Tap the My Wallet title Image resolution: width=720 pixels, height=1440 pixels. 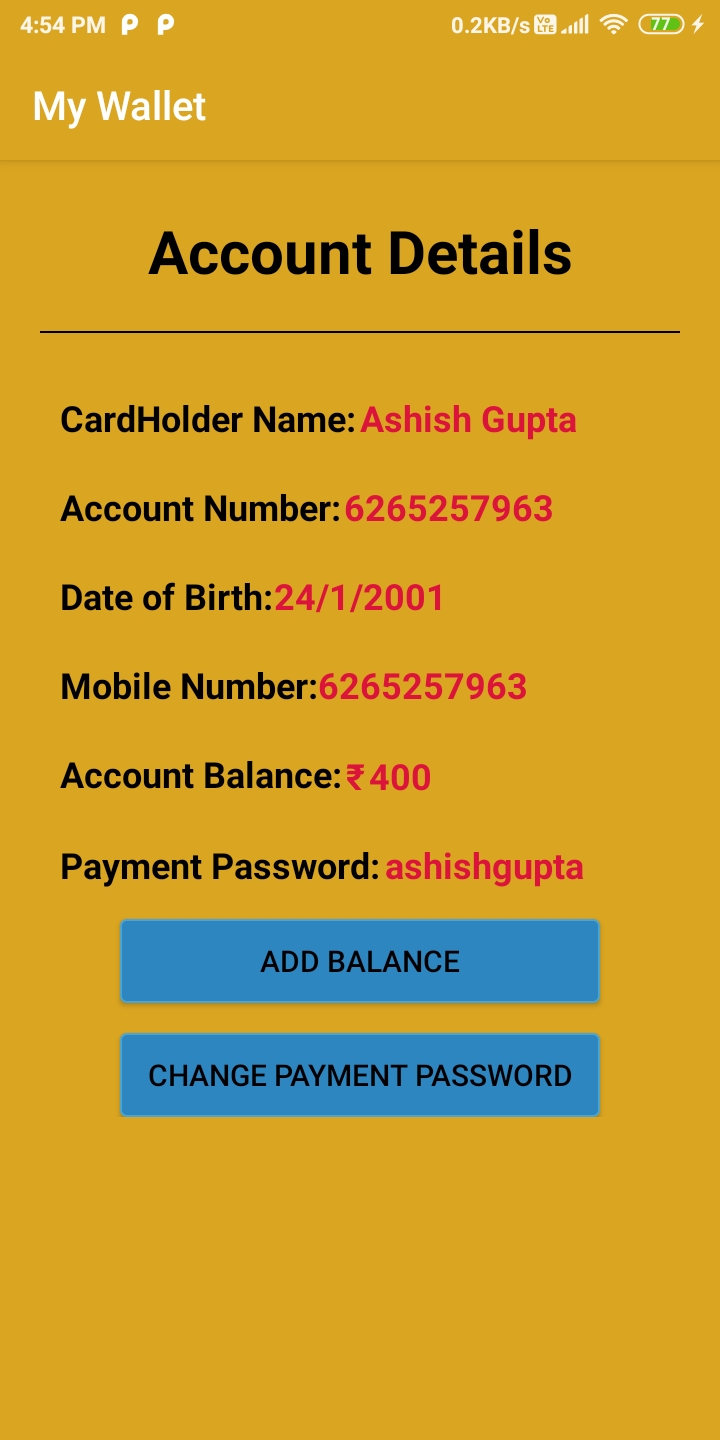[x=118, y=105]
